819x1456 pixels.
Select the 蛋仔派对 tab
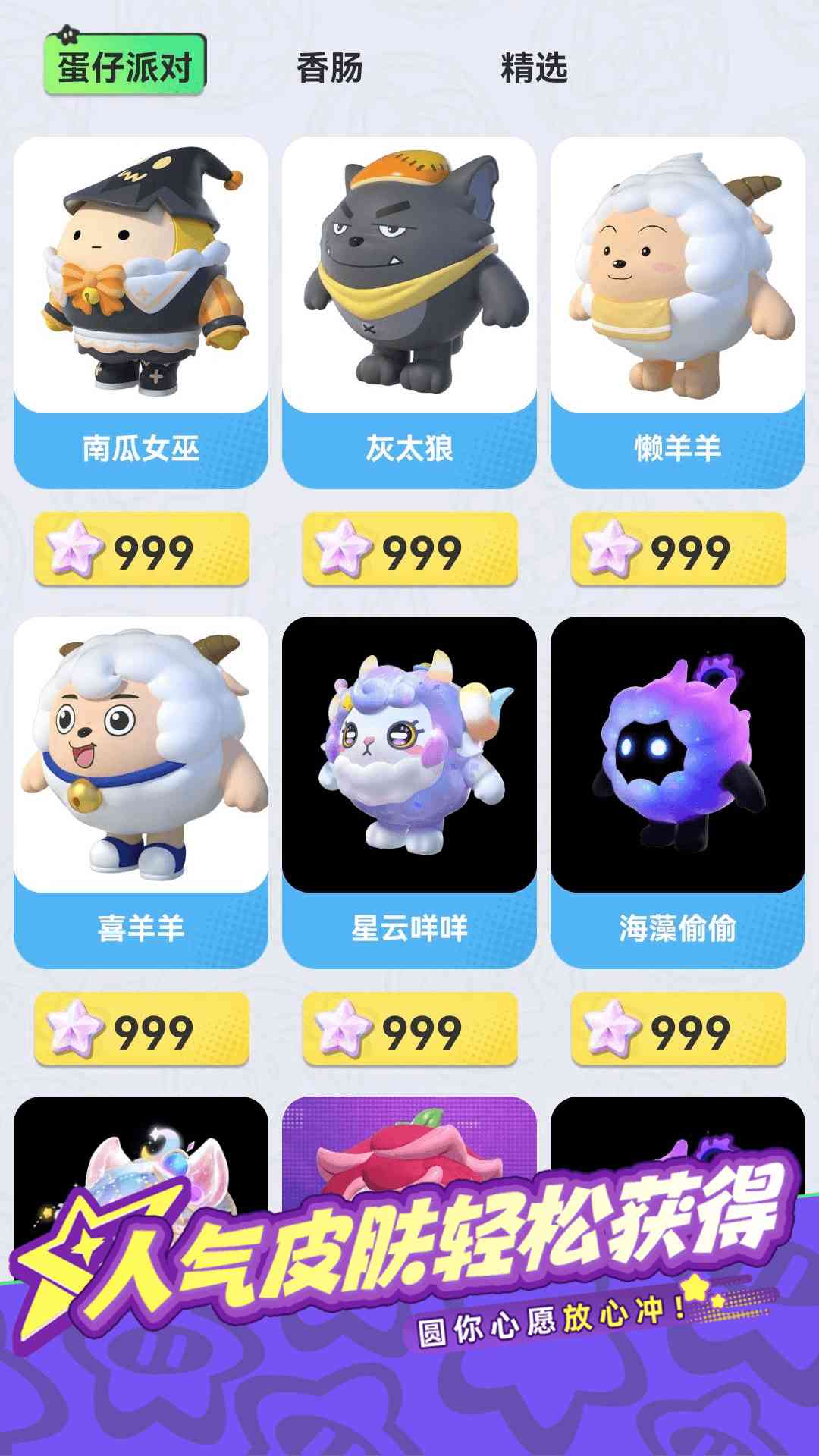125,67
